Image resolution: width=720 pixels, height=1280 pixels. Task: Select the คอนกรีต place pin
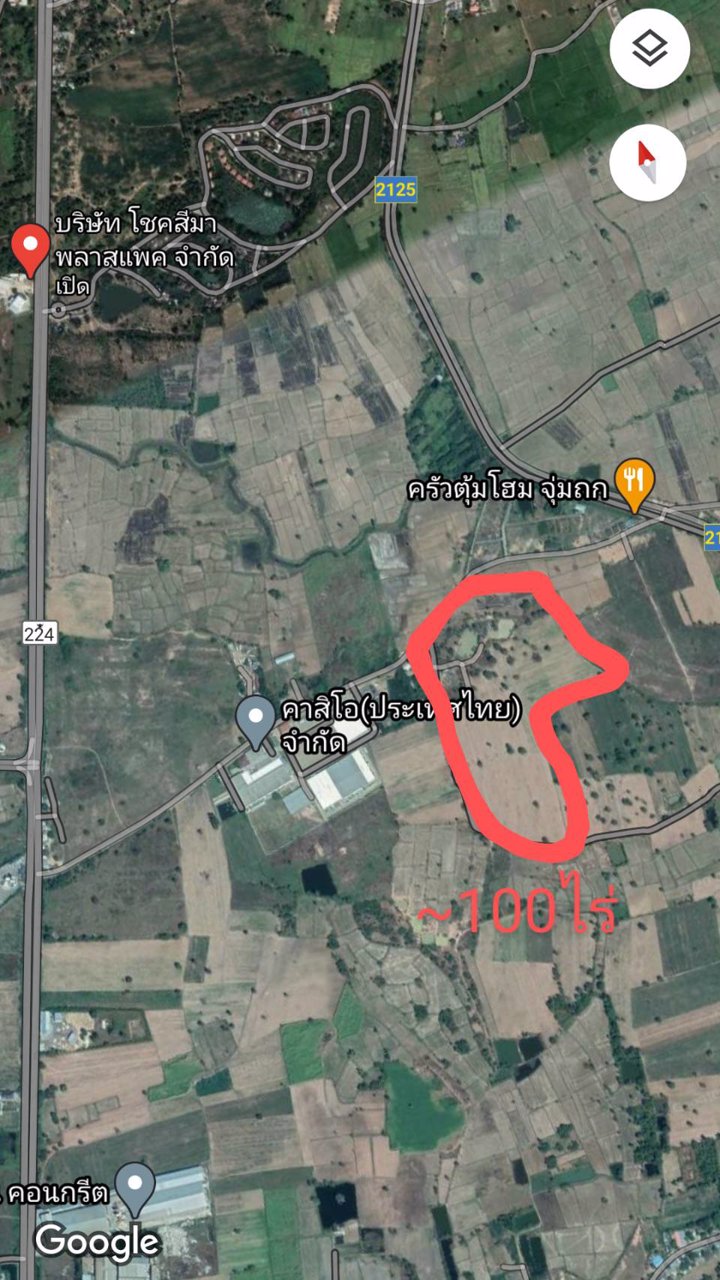pyautogui.click(x=135, y=1185)
